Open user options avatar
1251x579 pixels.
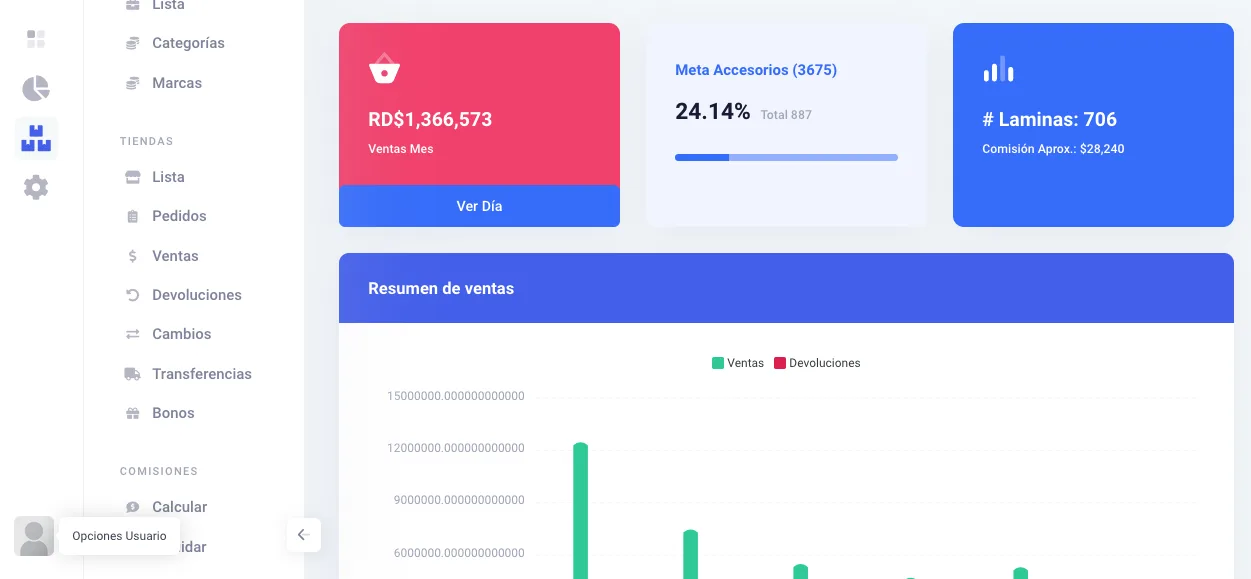[x=34, y=536]
